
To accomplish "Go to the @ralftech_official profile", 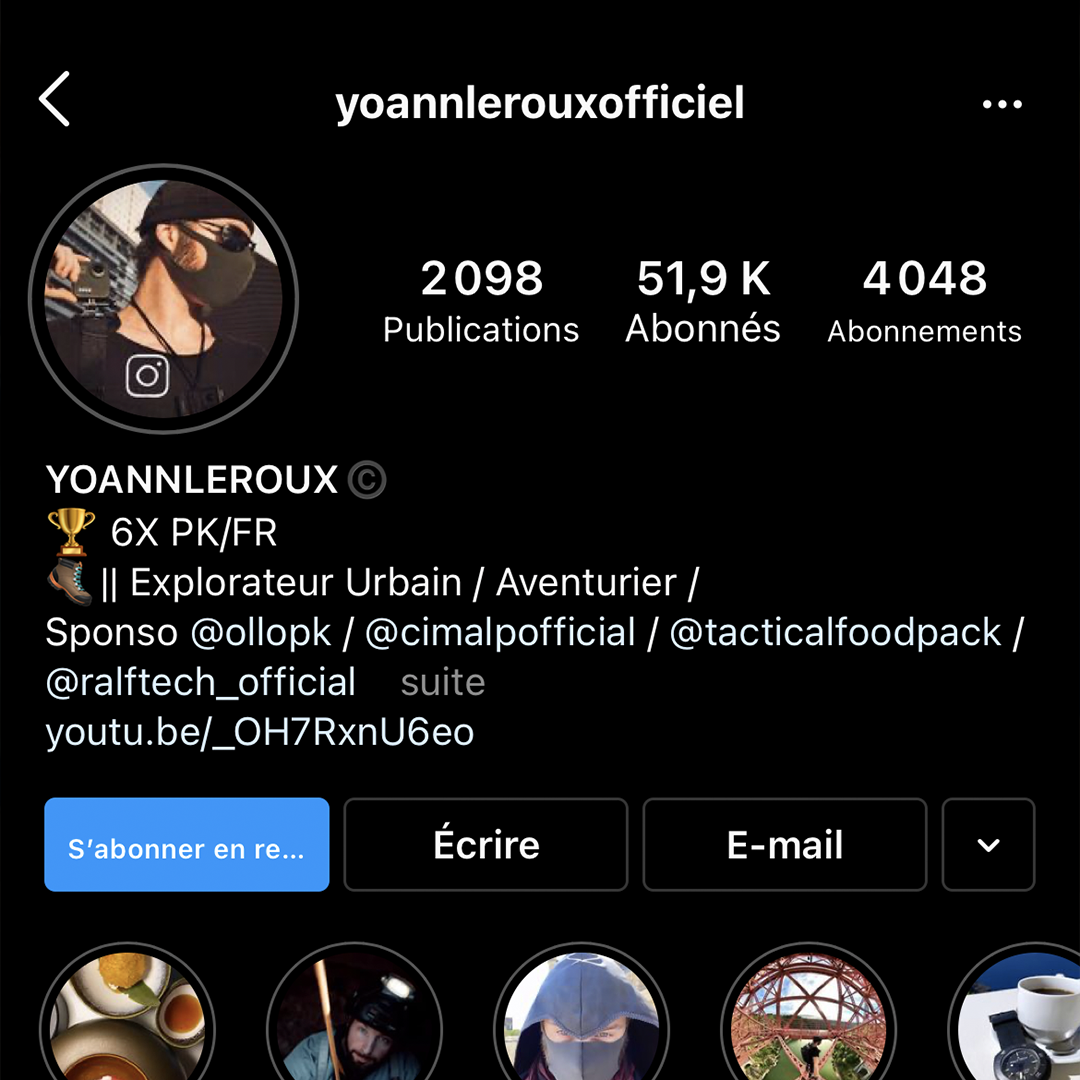I will point(201,683).
